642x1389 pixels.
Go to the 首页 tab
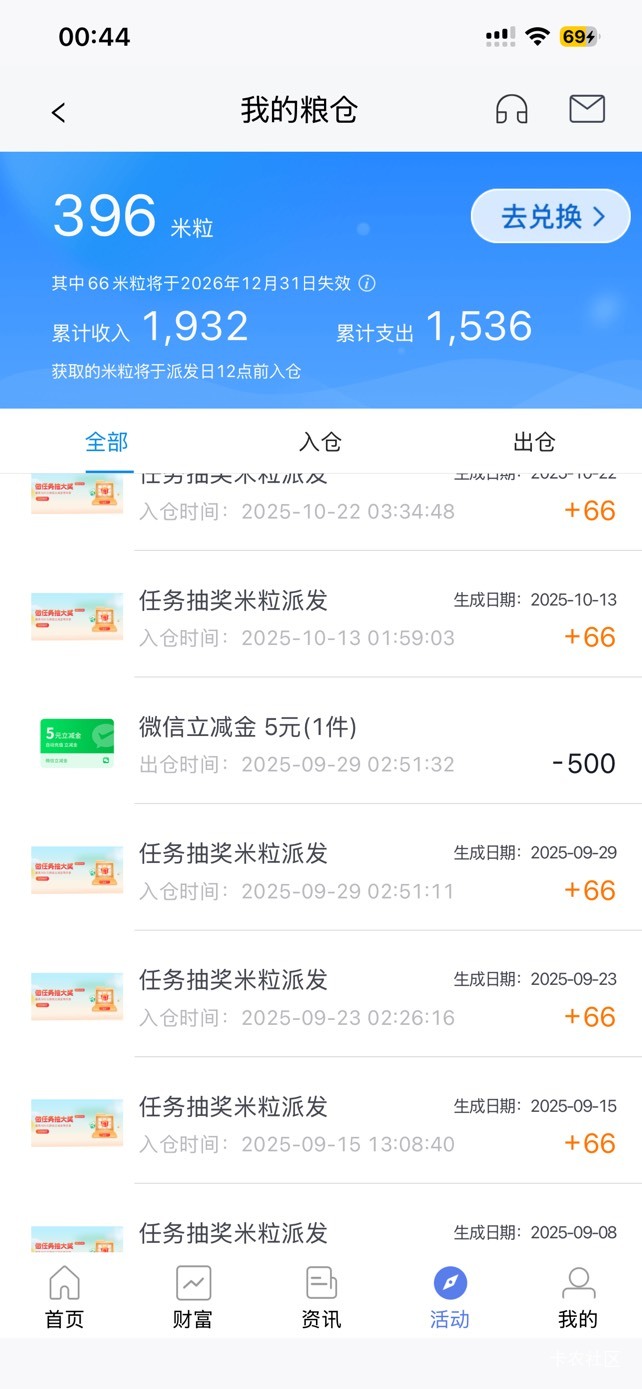[x=65, y=1297]
